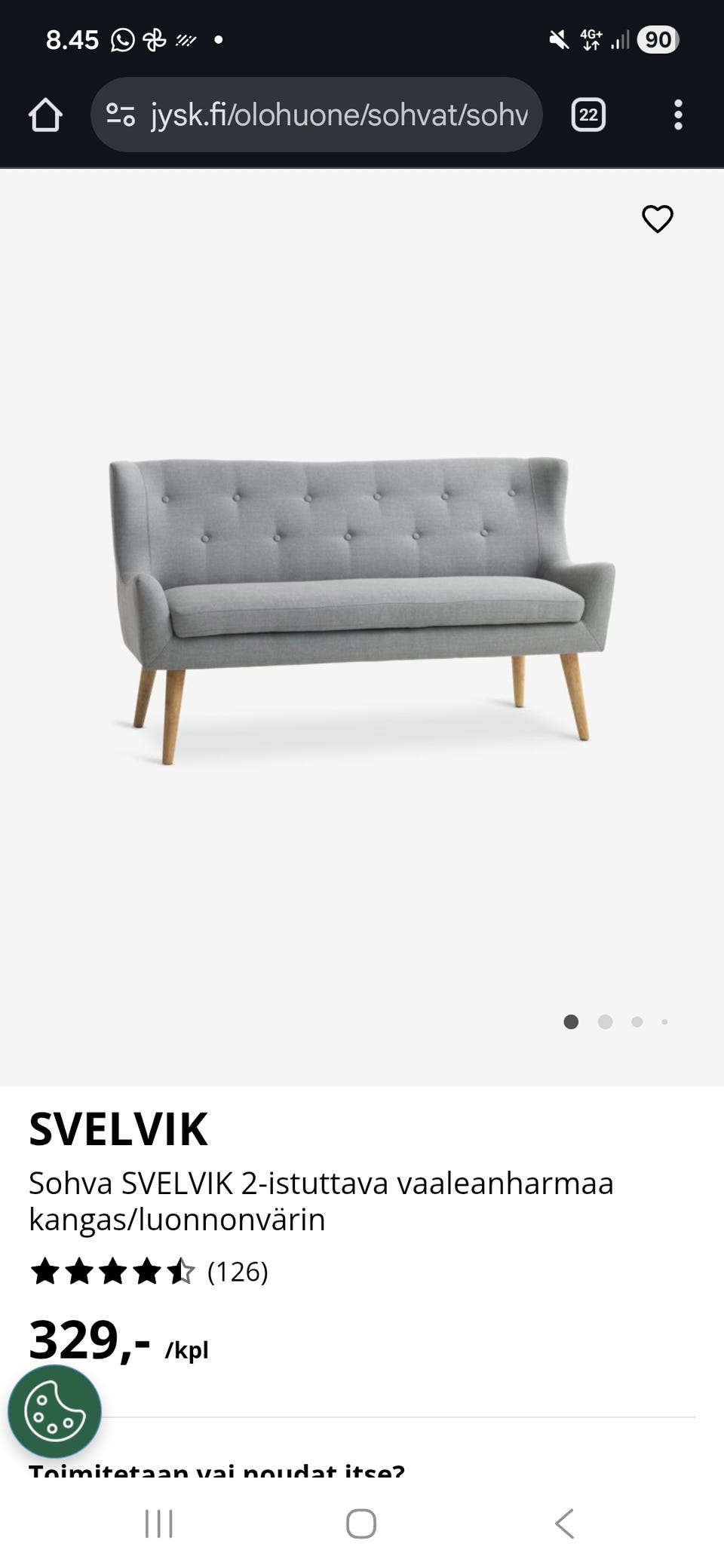Open cookie settings button
This screenshot has width=724, height=1568.
click(x=54, y=1411)
